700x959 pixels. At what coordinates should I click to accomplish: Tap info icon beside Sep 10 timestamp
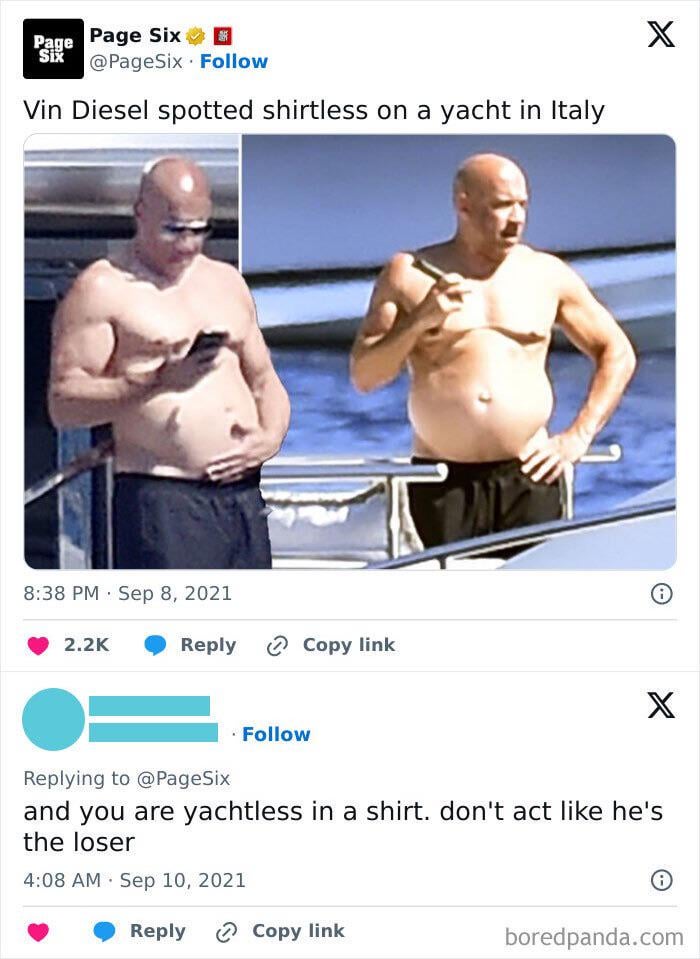(x=660, y=880)
